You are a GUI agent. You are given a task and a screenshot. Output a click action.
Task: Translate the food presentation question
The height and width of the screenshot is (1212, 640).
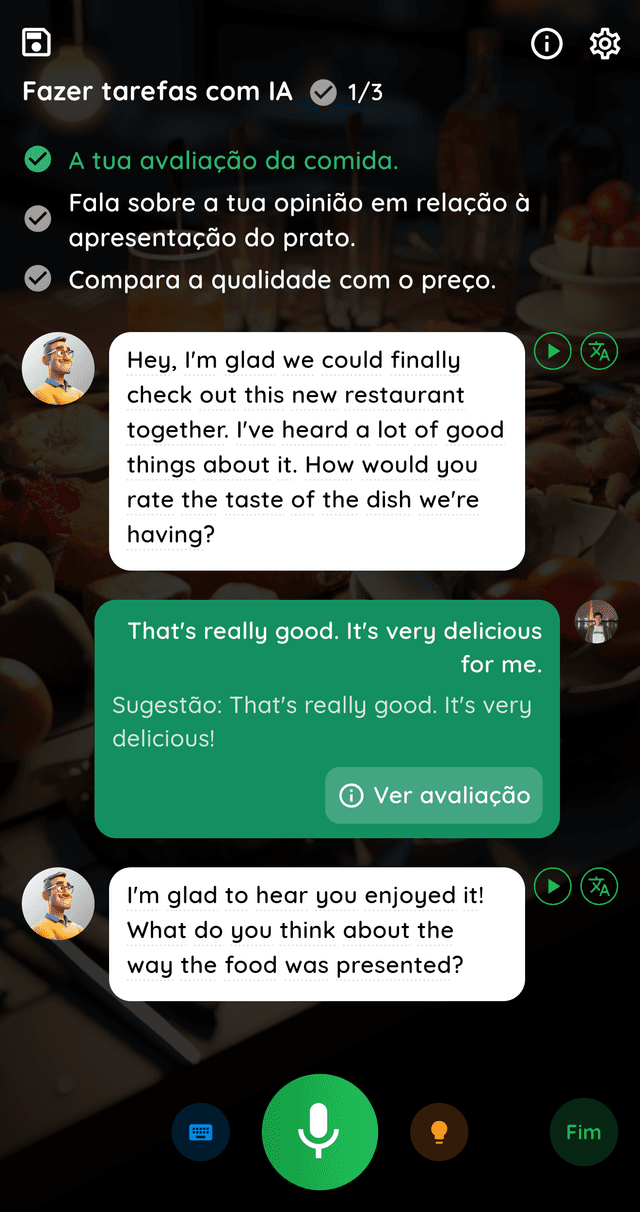tap(599, 886)
